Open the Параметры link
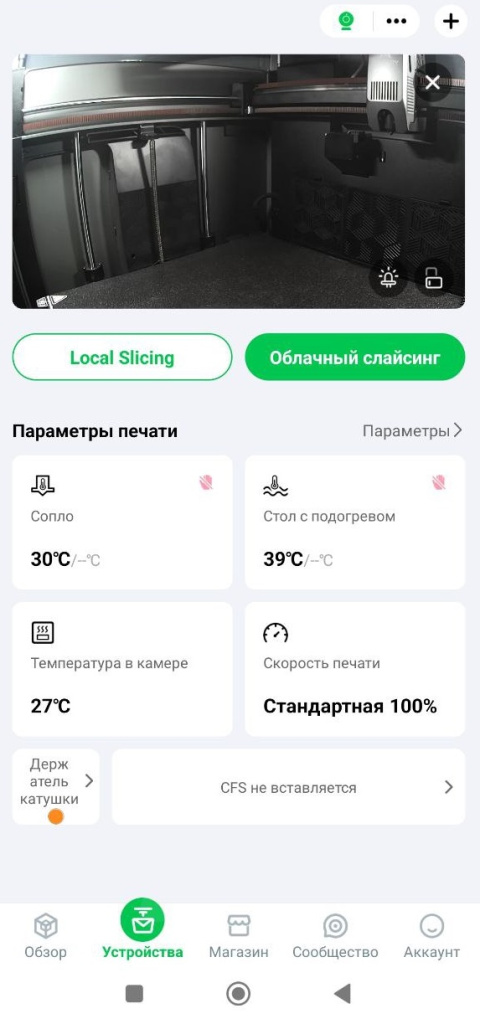Screen dimensions: 480x1024 click(x=413, y=430)
